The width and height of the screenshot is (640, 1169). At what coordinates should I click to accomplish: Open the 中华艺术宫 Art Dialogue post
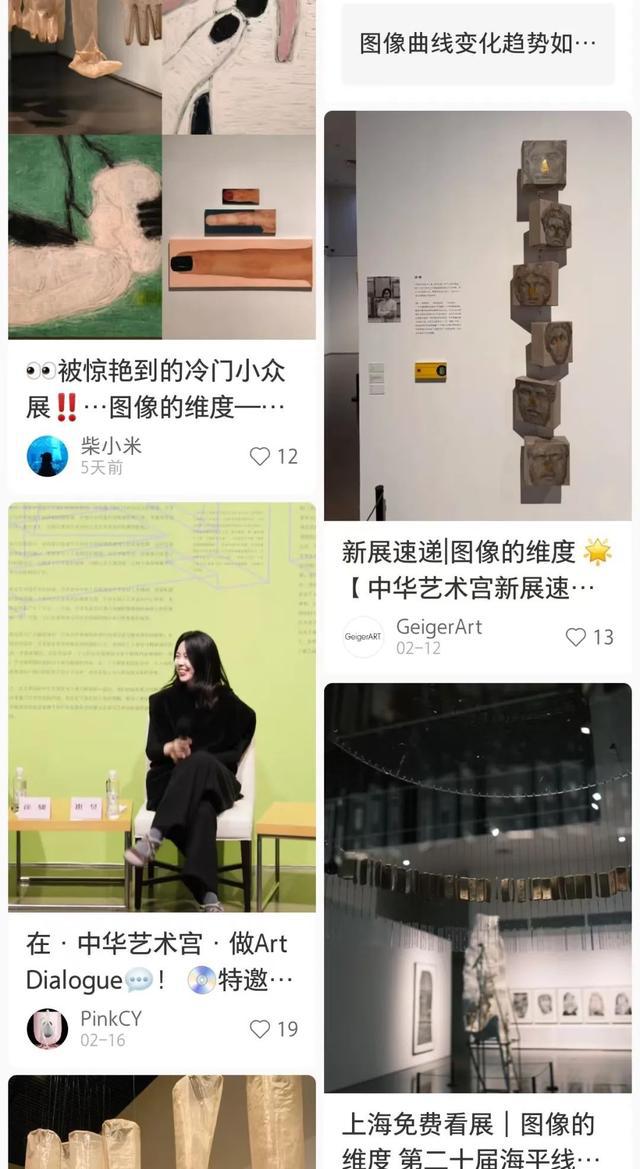pos(160,961)
